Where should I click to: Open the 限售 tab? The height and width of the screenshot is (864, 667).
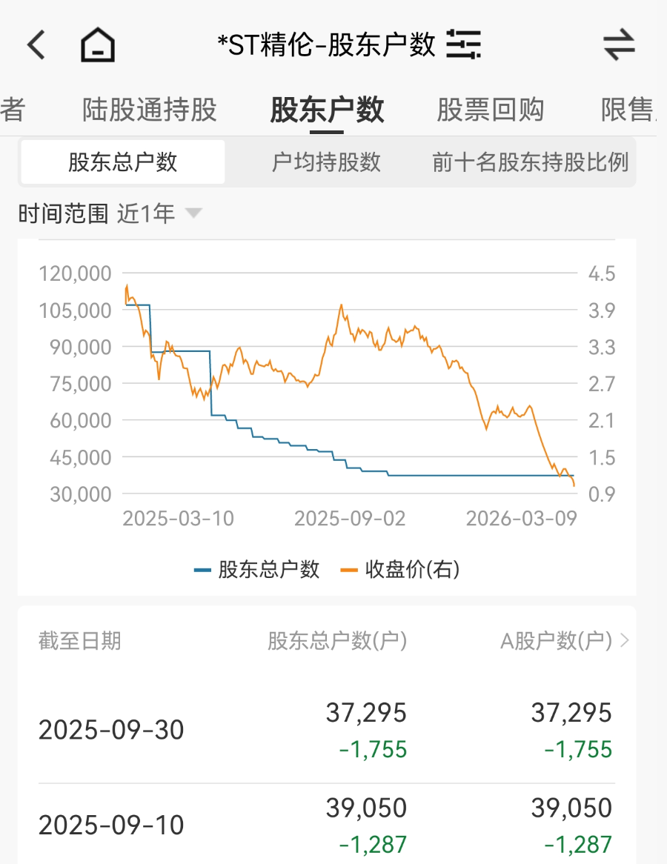(626, 109)
